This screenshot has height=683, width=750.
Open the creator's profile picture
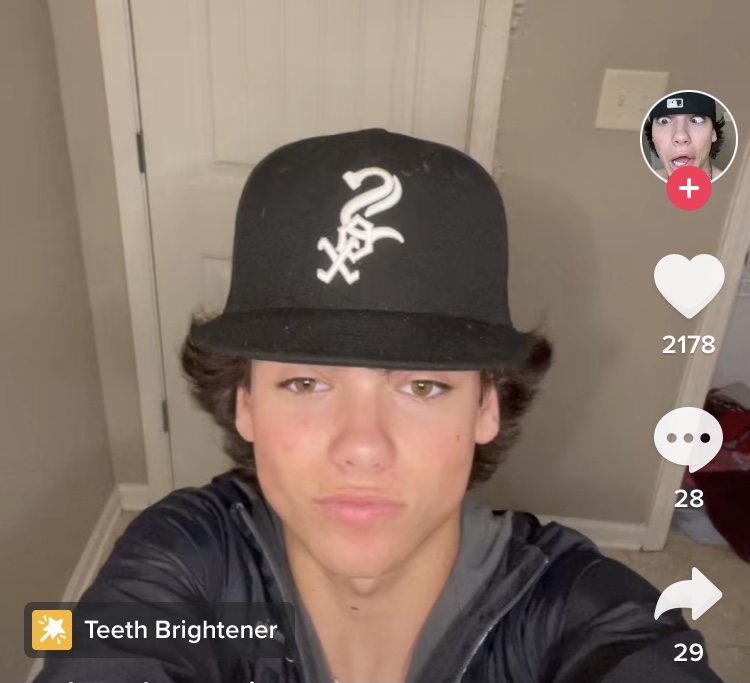point(688,134)
